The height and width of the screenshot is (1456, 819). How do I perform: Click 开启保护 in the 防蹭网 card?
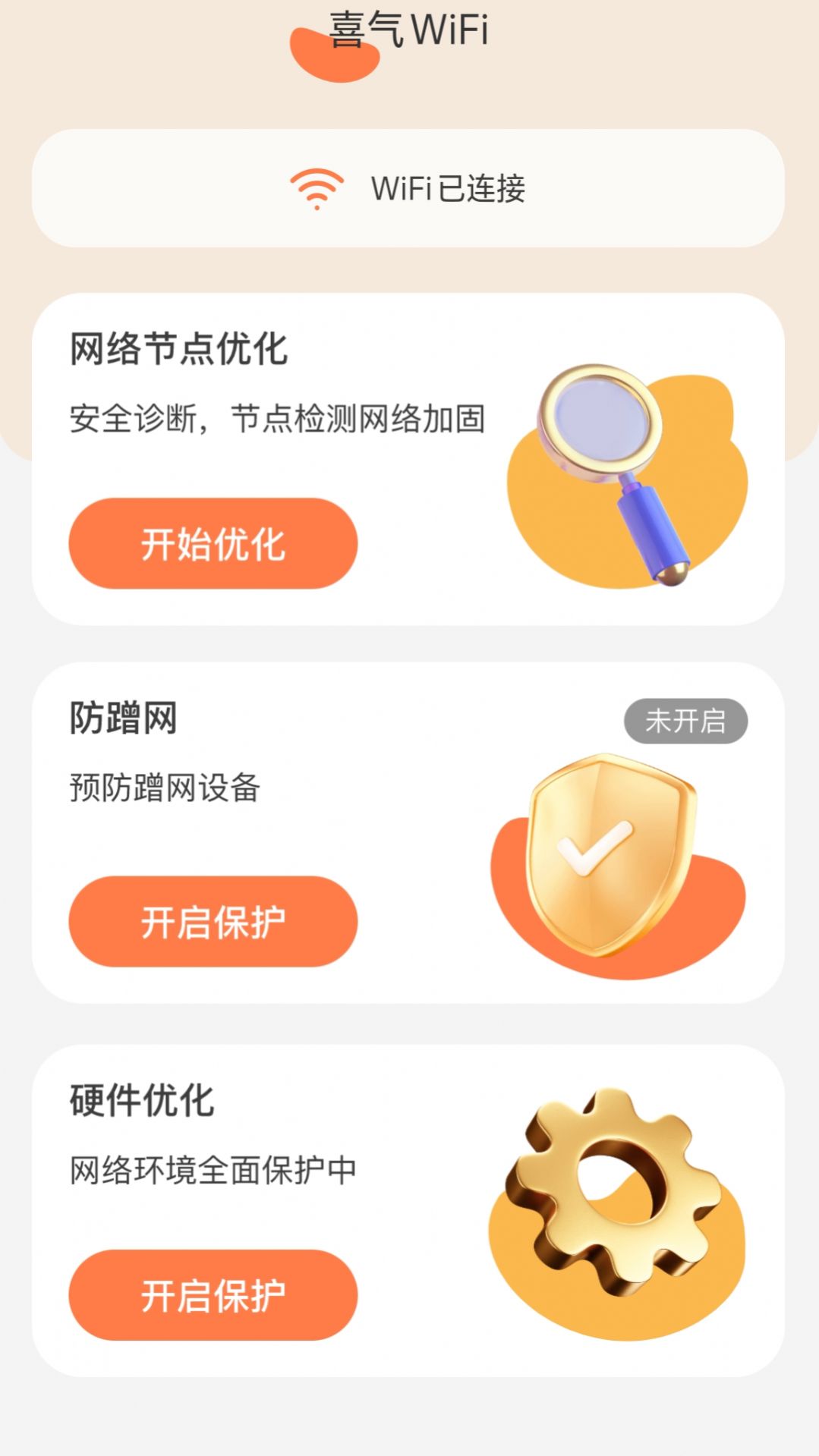213,920
